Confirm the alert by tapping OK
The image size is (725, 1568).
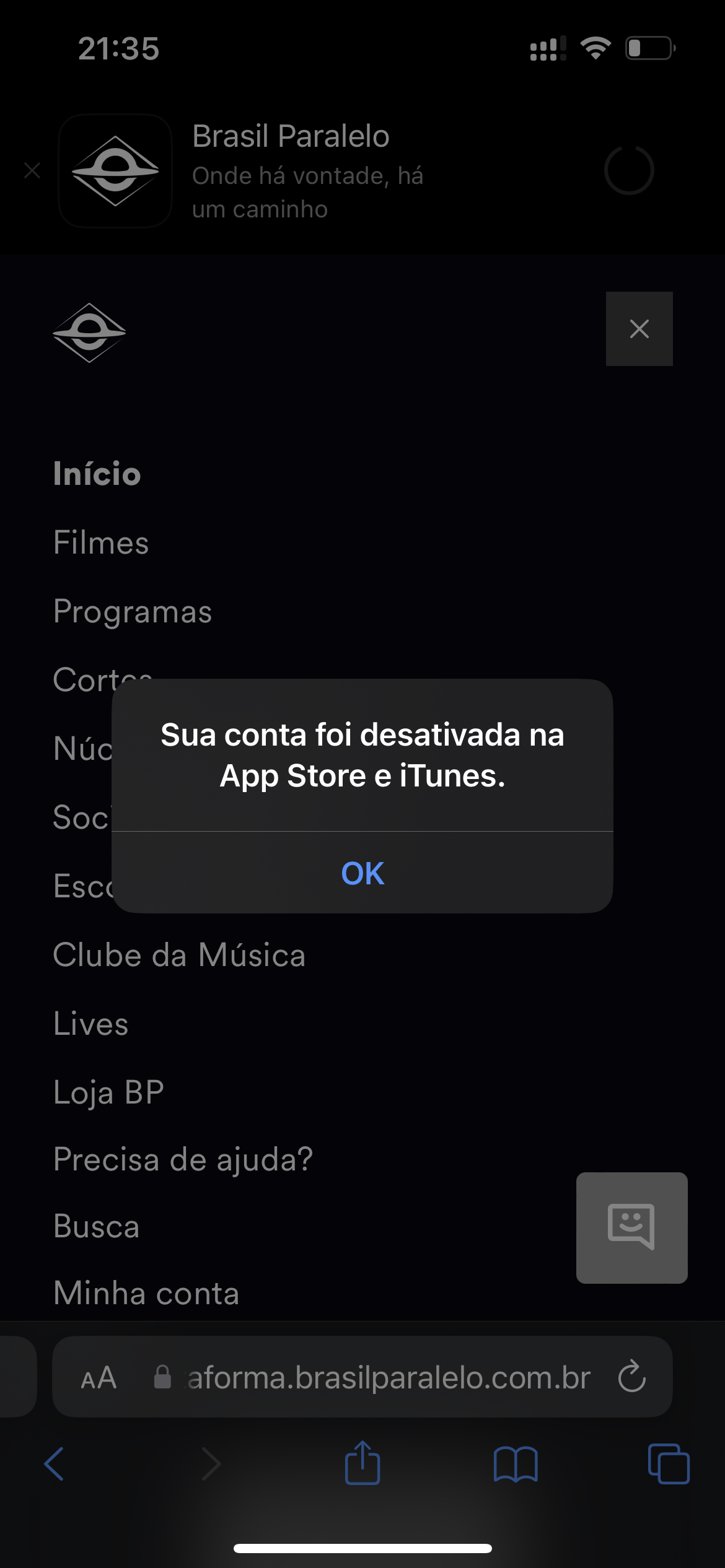tap(362, 873)
